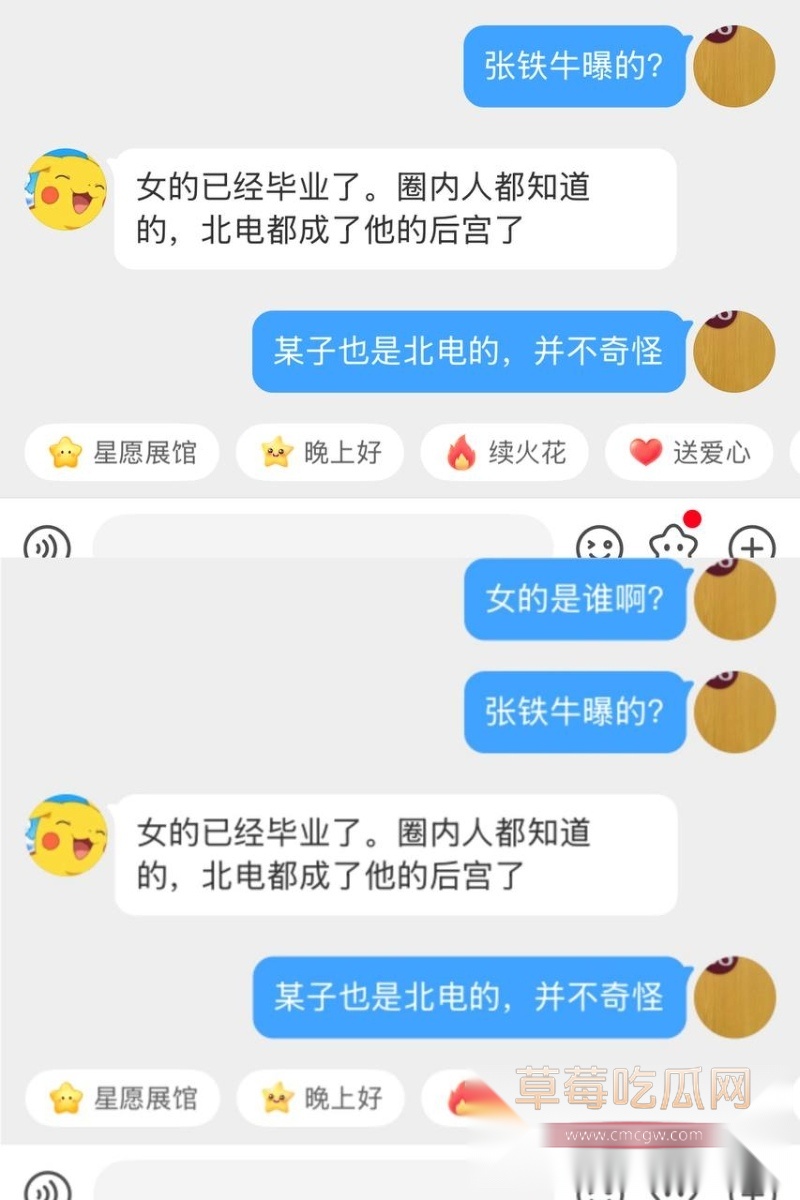Viewport: 800px width, 1200px height.
Task: Tap the voice input wave icon
Action: [x=48, y=547]
